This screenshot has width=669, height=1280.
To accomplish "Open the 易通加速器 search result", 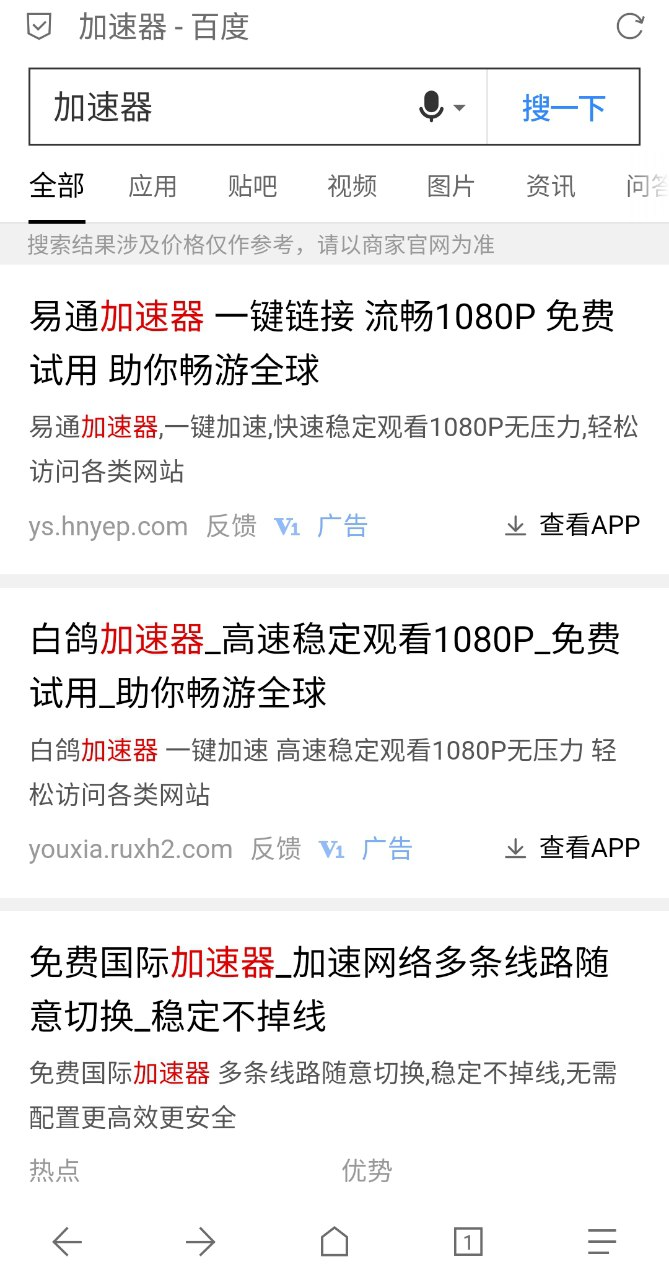I will (x=322, y=343).
